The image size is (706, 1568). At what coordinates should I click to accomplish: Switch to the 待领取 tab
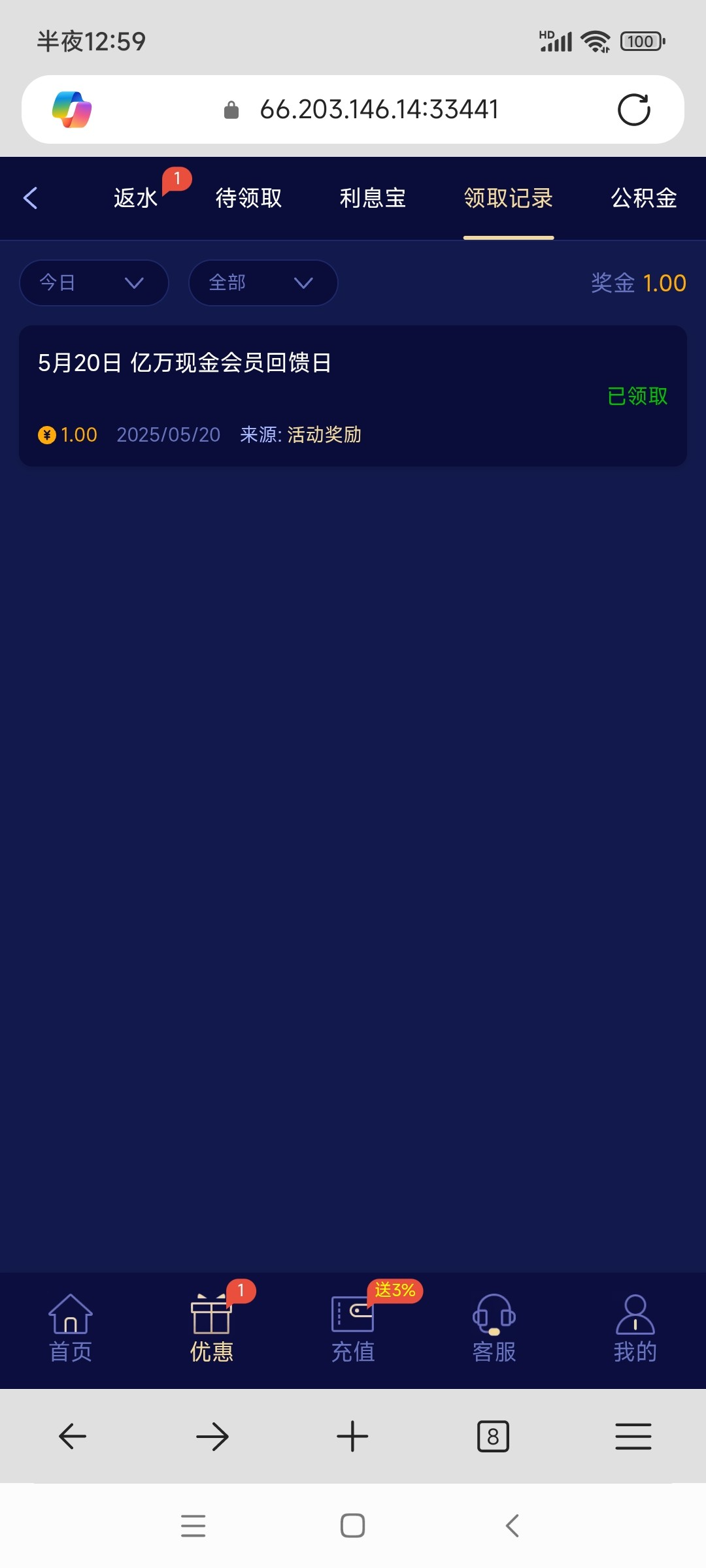[x=248, y=198]
